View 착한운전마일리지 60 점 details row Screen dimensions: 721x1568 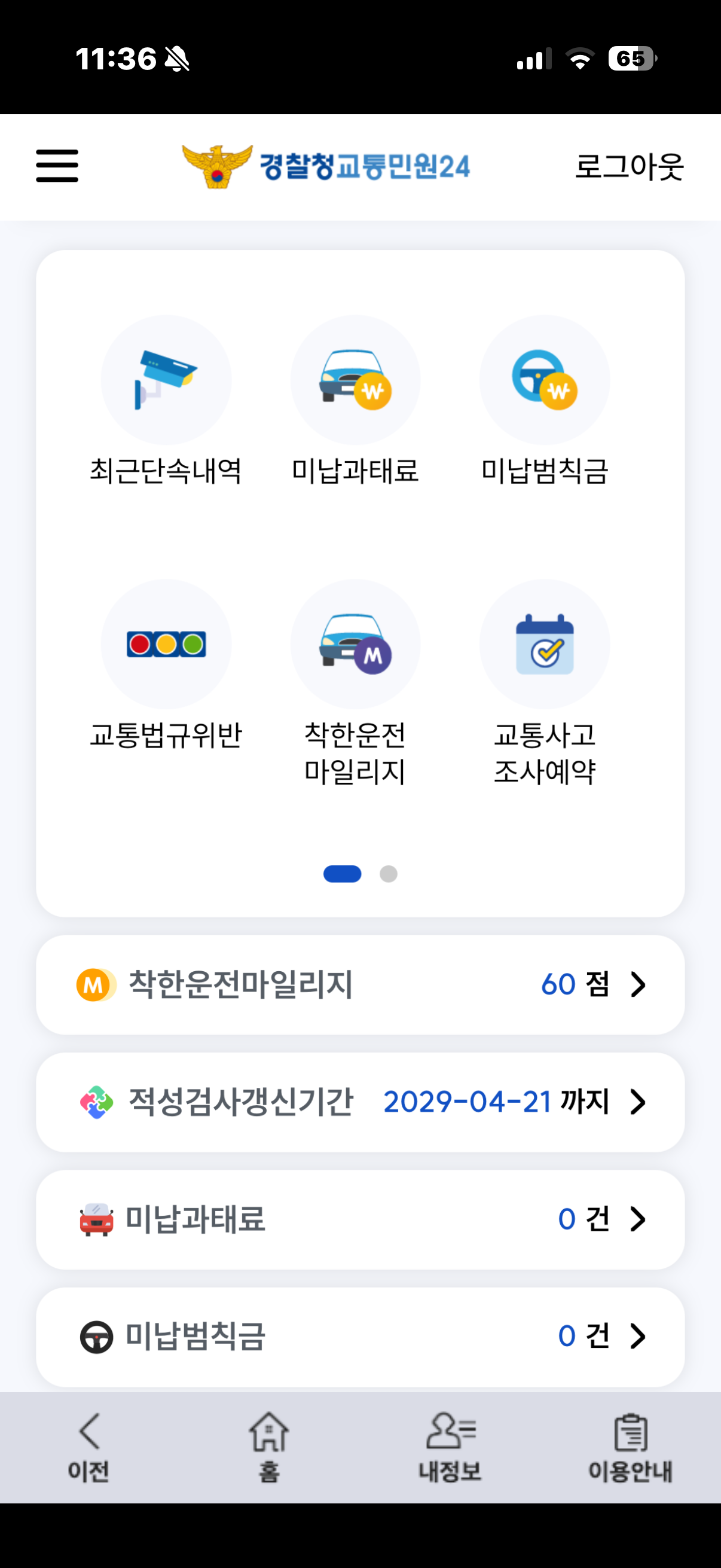pos(360,985)
